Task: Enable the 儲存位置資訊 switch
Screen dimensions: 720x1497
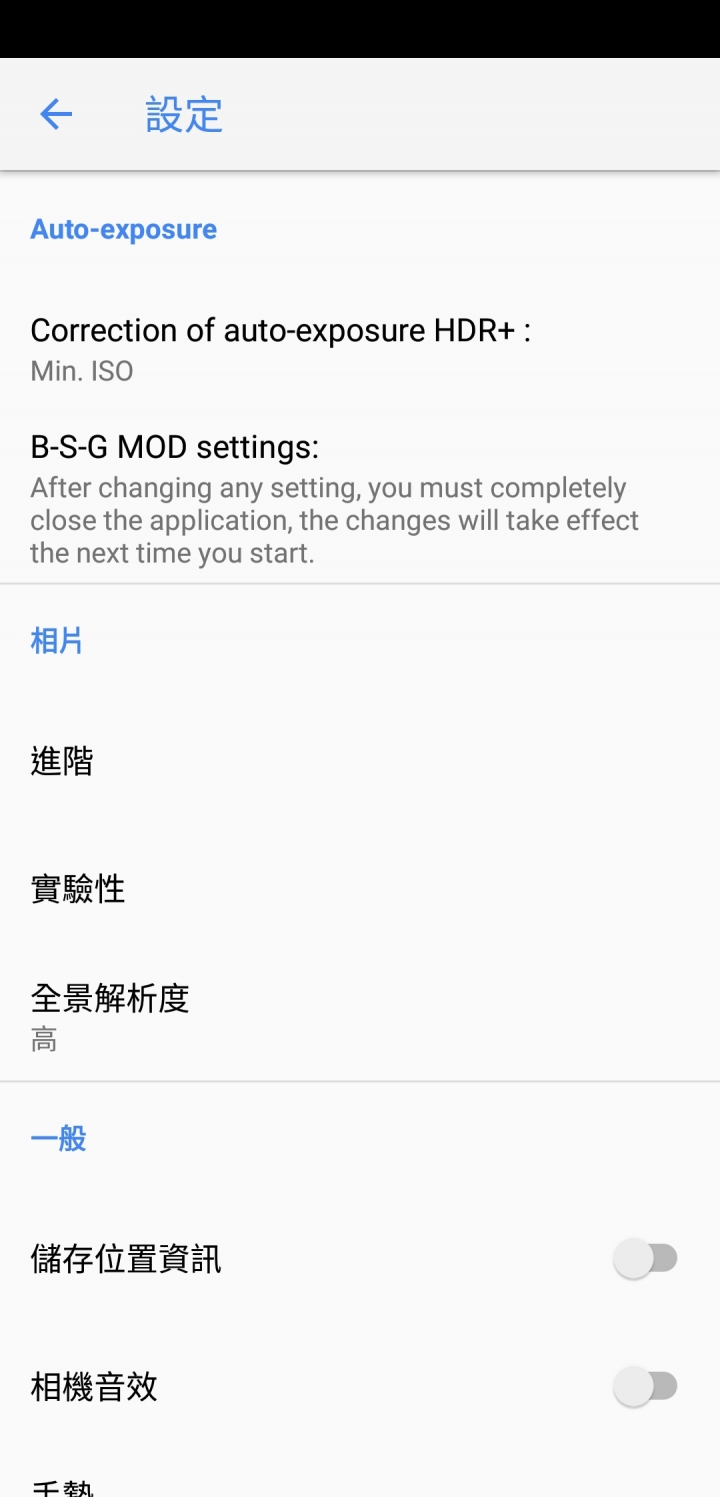Action: point(646,1259)
